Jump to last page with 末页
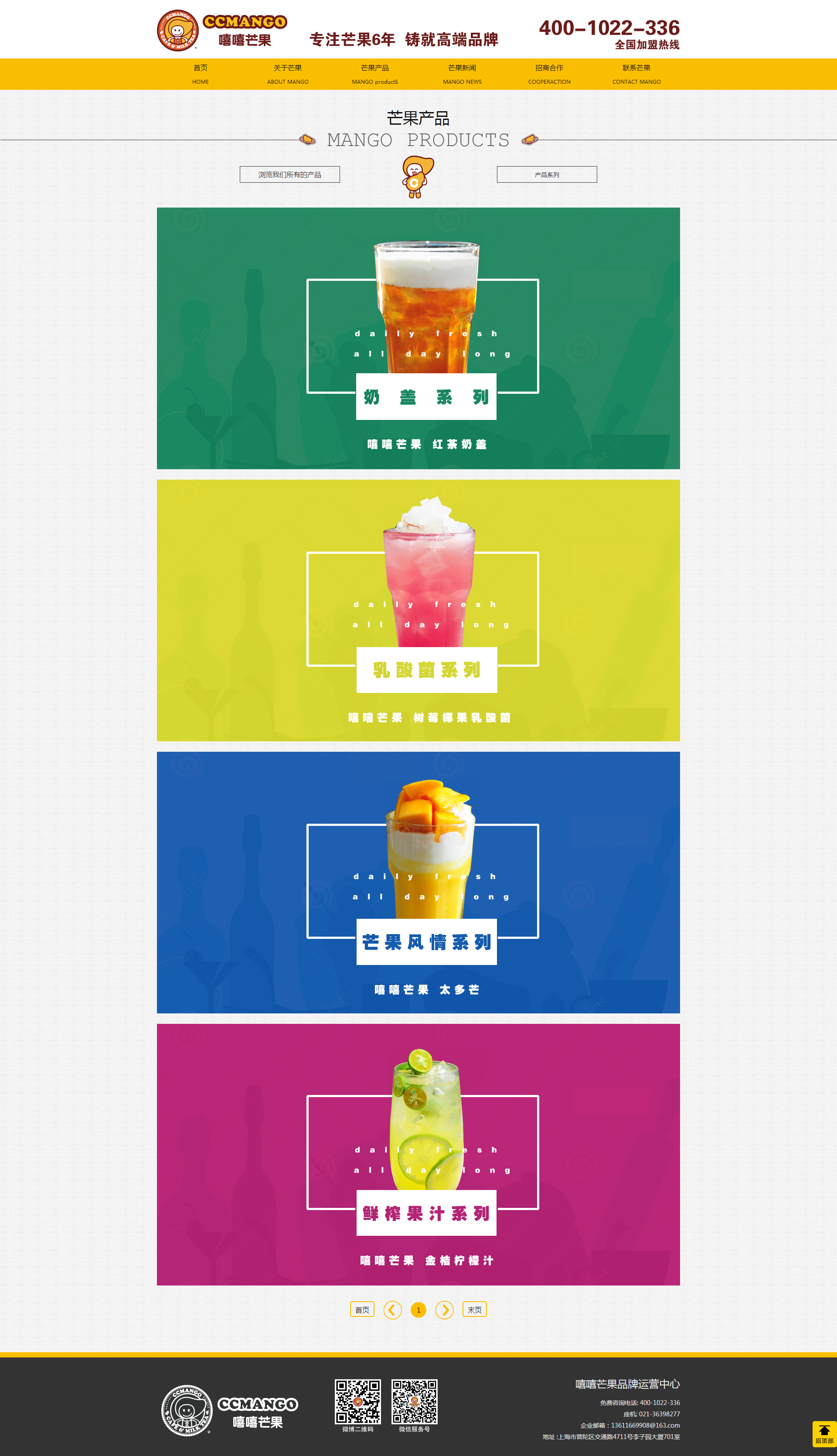The width and height of the screenshot is (837, 1456). coord(474,1309)
